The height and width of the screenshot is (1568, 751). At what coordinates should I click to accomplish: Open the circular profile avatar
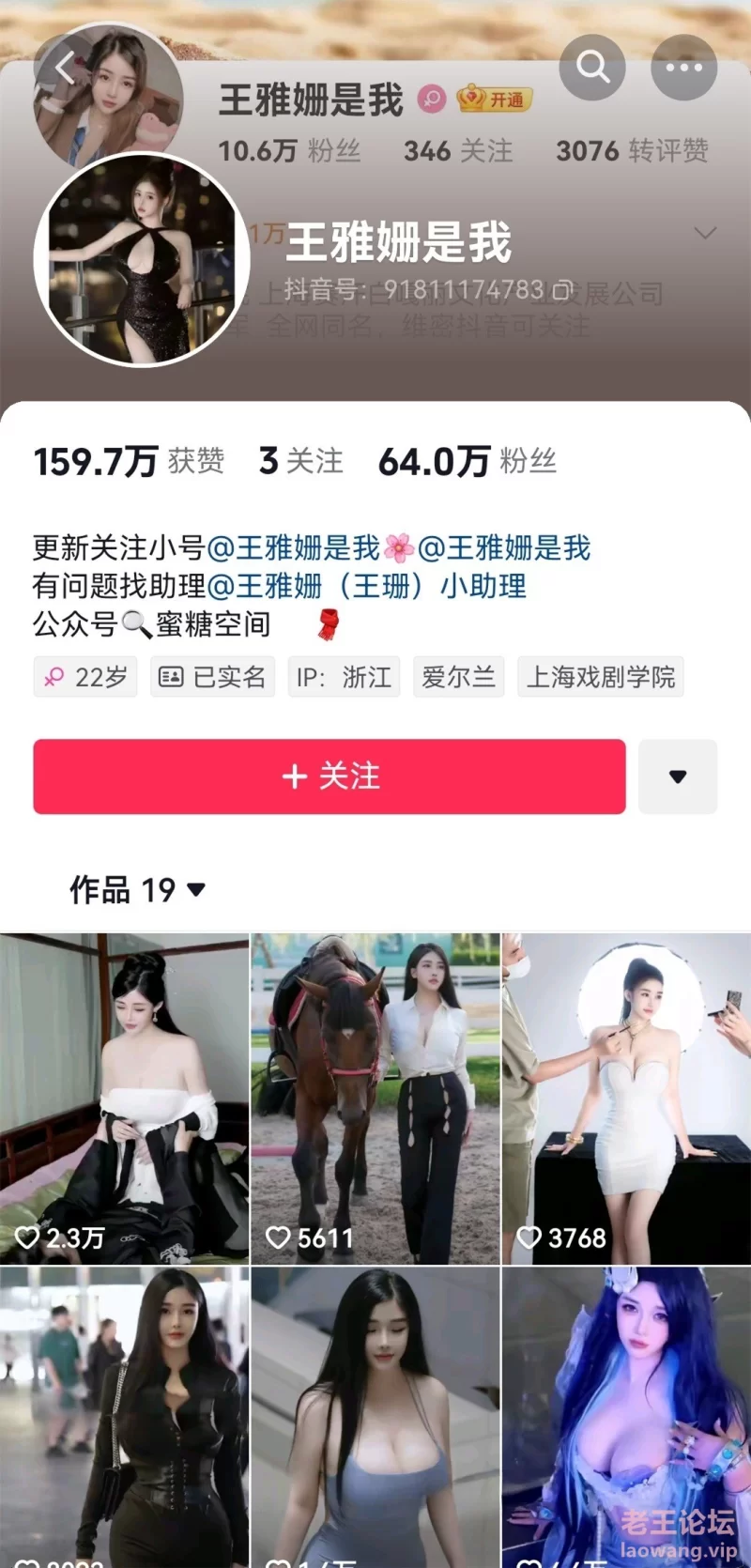tap(142, 259)
